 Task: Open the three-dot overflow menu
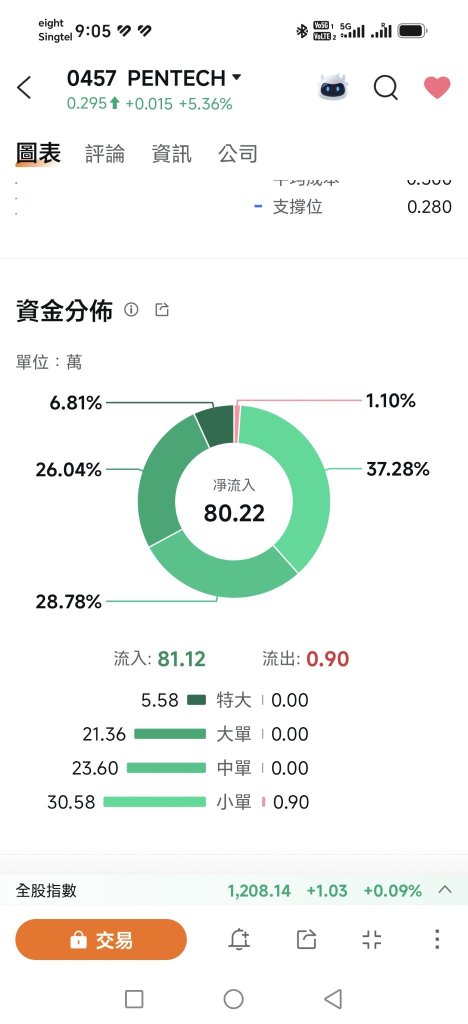coord(437,940)
